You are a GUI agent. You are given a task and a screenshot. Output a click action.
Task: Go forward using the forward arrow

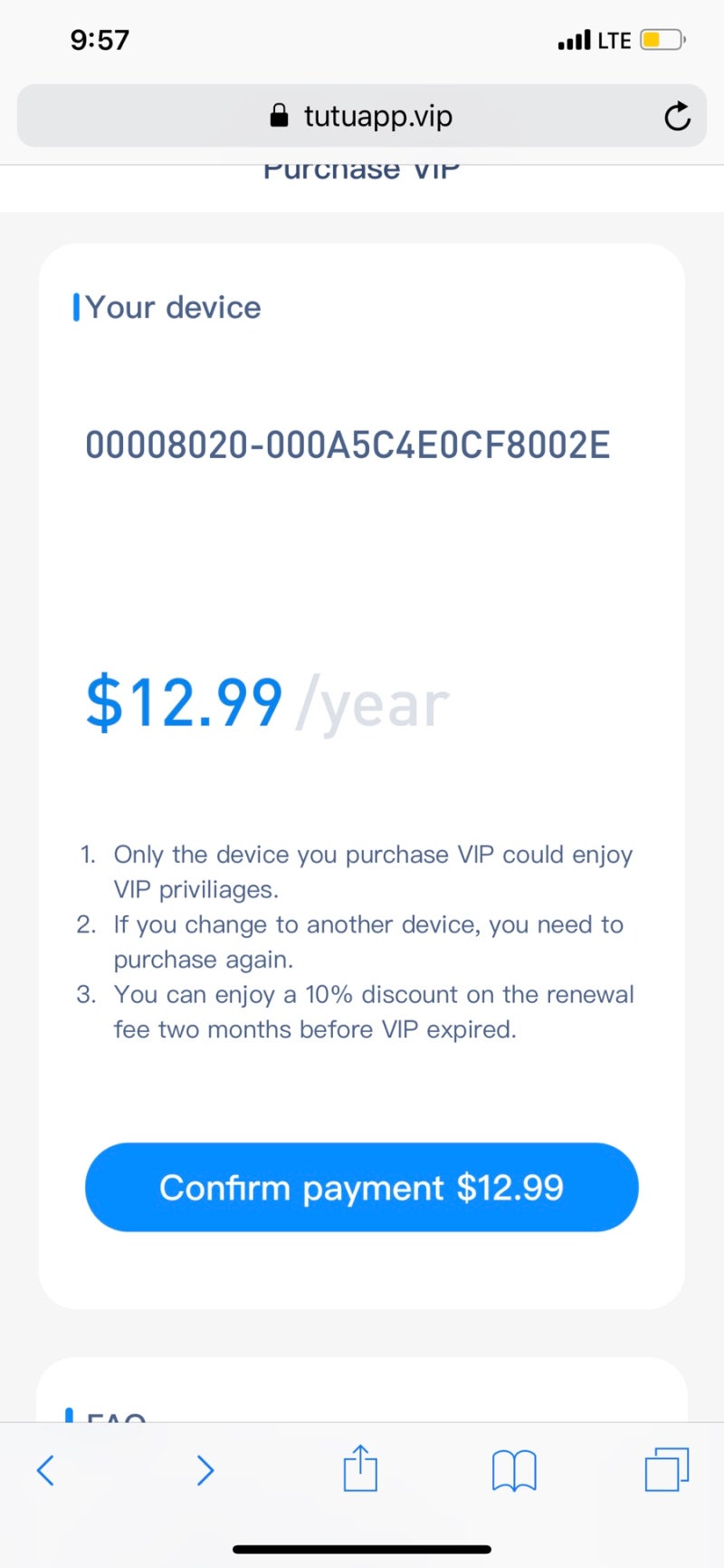coord(205,1470)
